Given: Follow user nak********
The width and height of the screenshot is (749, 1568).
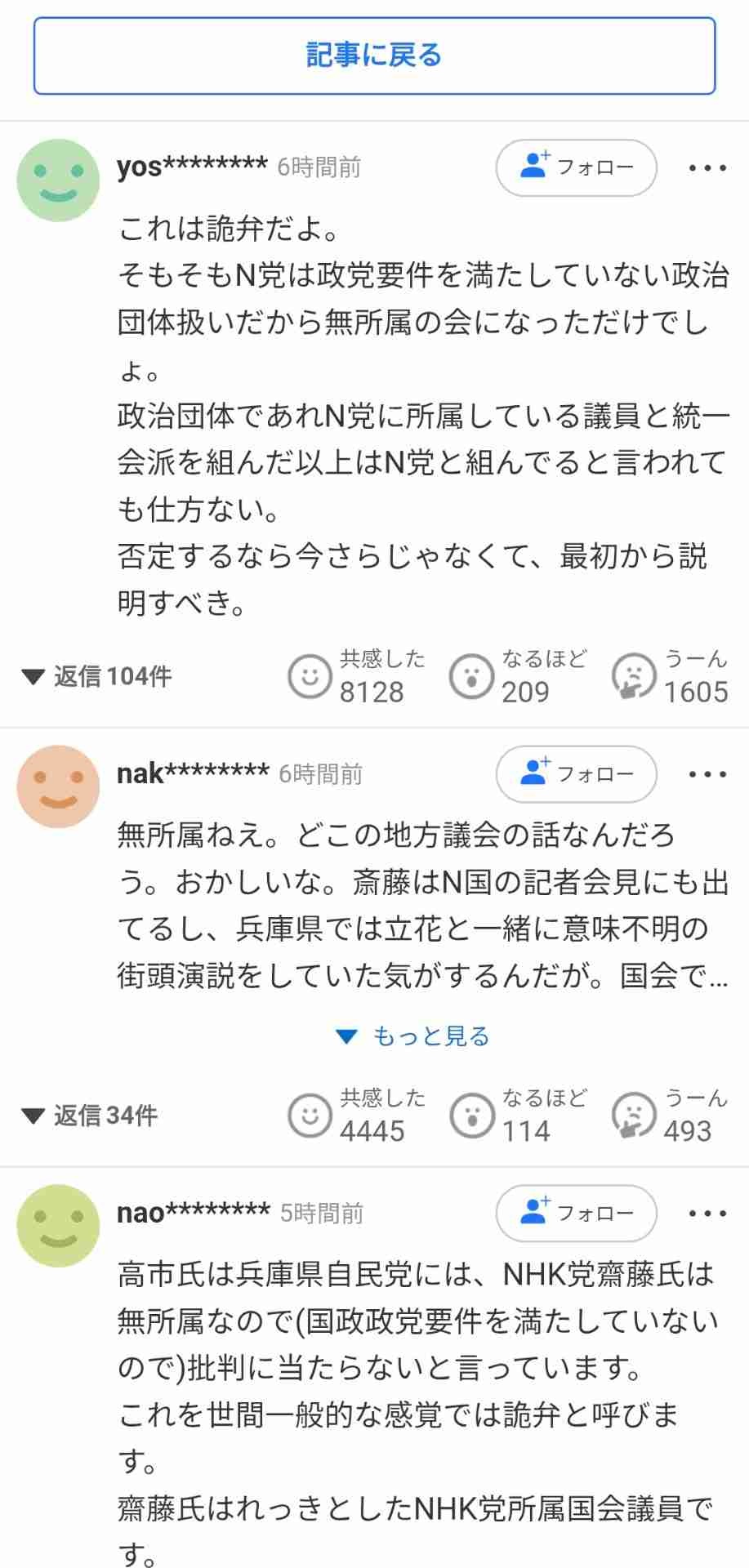Looking at the screenshot, I should pos(576,773).
